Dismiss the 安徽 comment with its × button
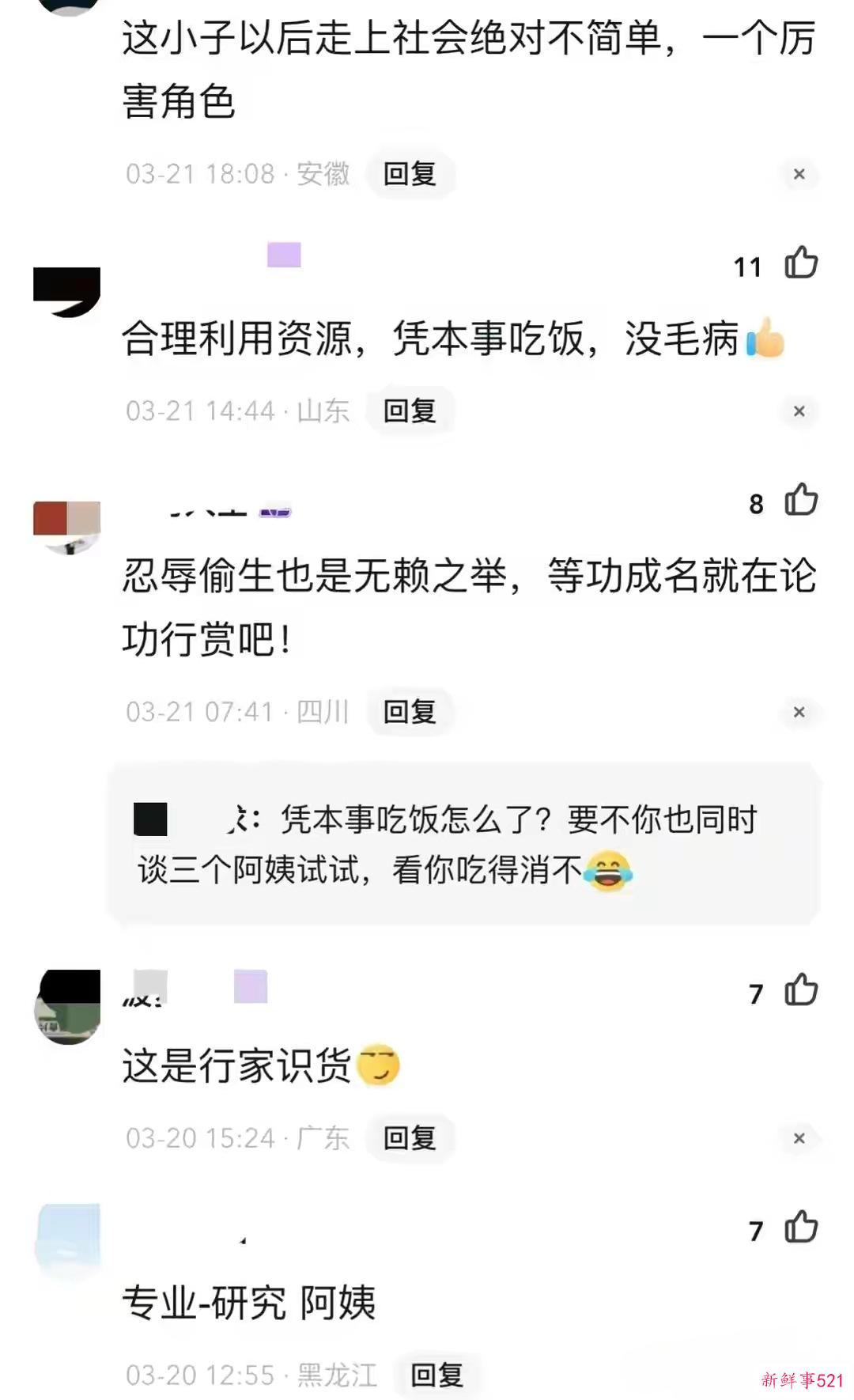 (799, 174)
